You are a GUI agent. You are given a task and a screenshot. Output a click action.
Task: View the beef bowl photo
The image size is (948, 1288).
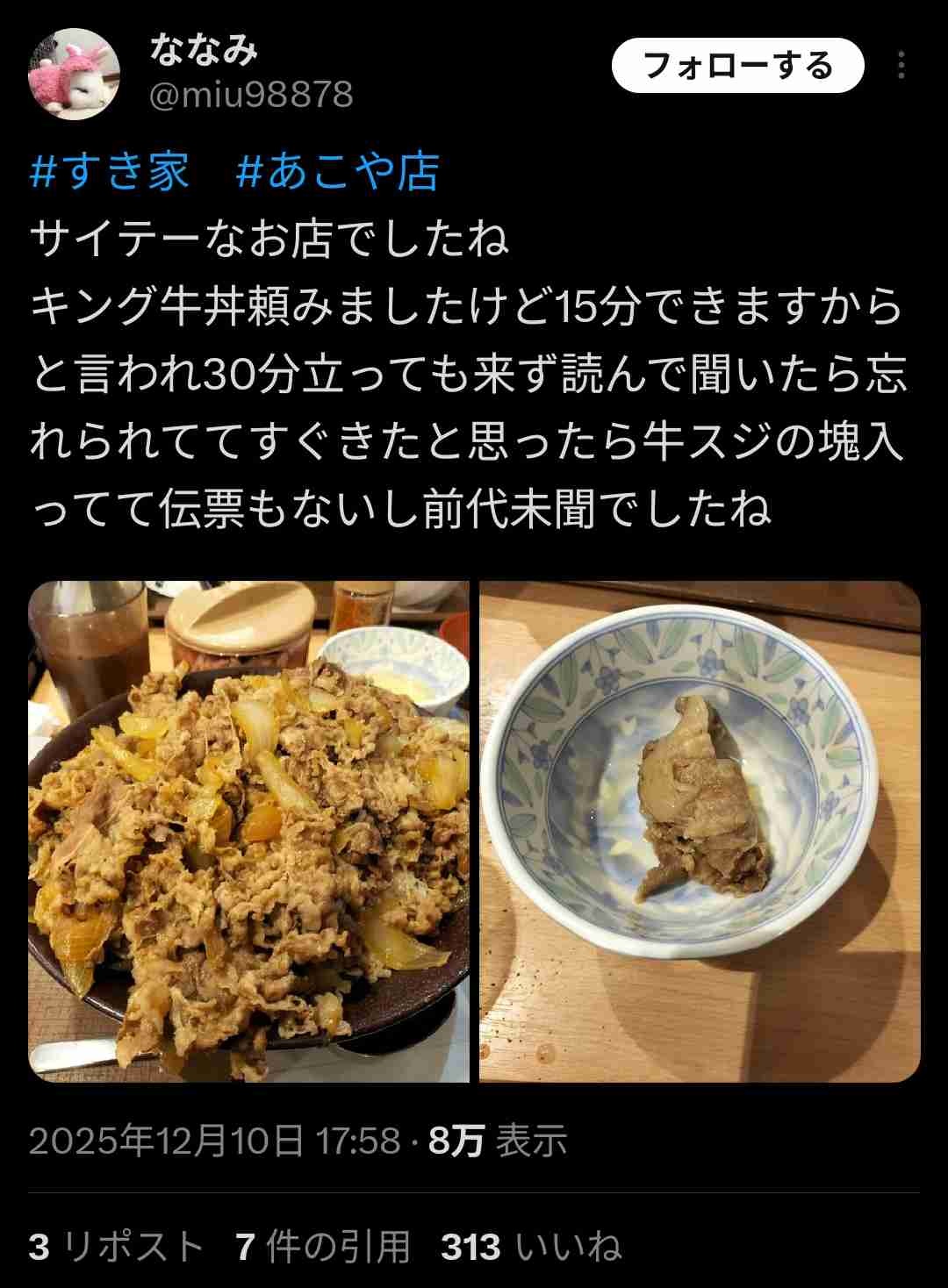pos(249,831)
